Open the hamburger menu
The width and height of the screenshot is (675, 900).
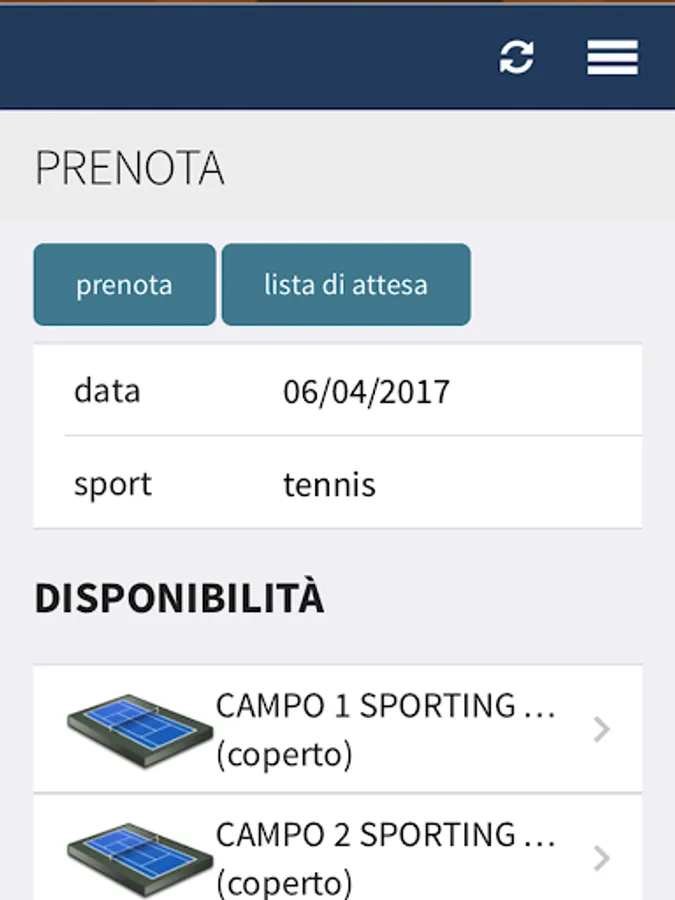[x=612, y=58]
